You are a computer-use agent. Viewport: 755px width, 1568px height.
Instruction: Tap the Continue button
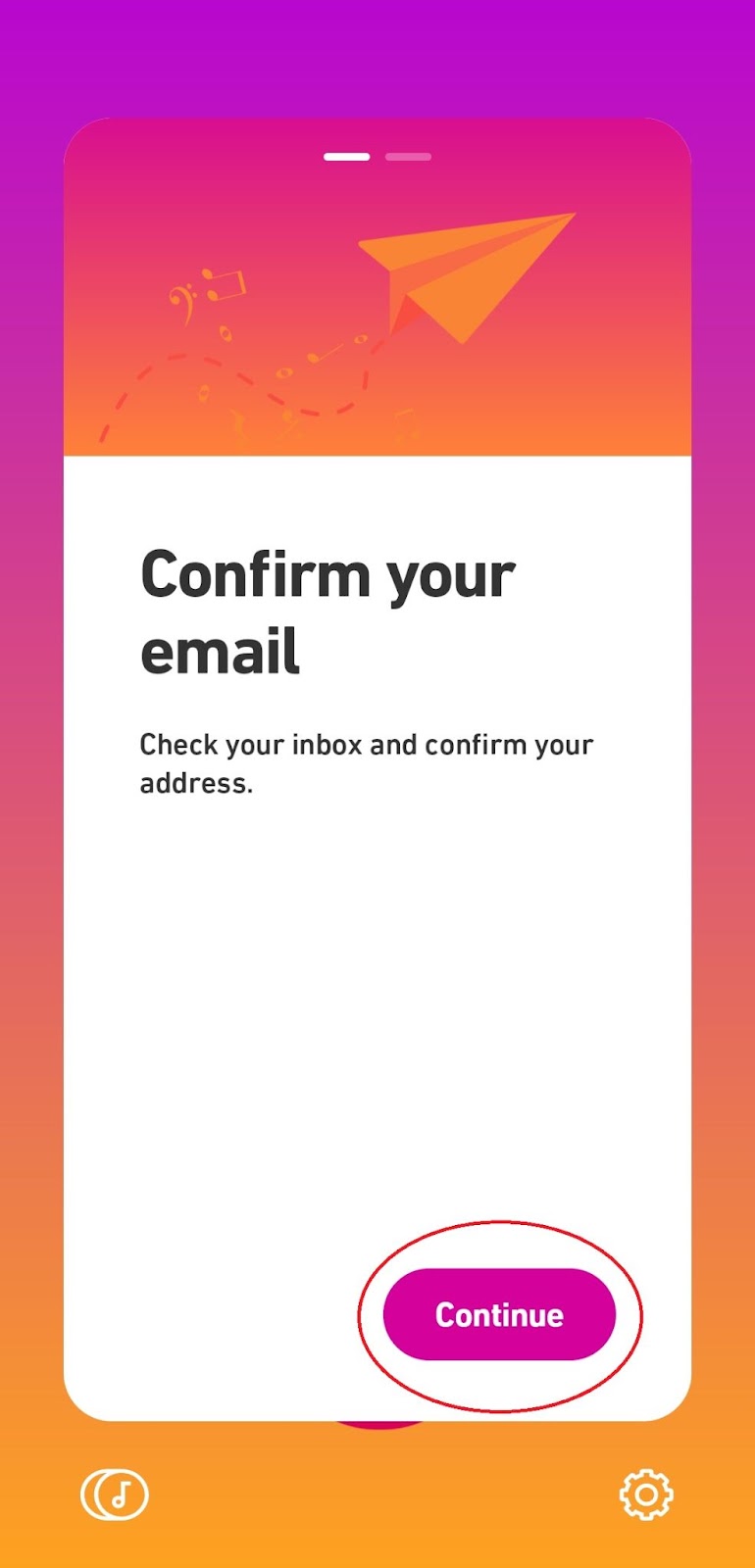click(499, 1314)
